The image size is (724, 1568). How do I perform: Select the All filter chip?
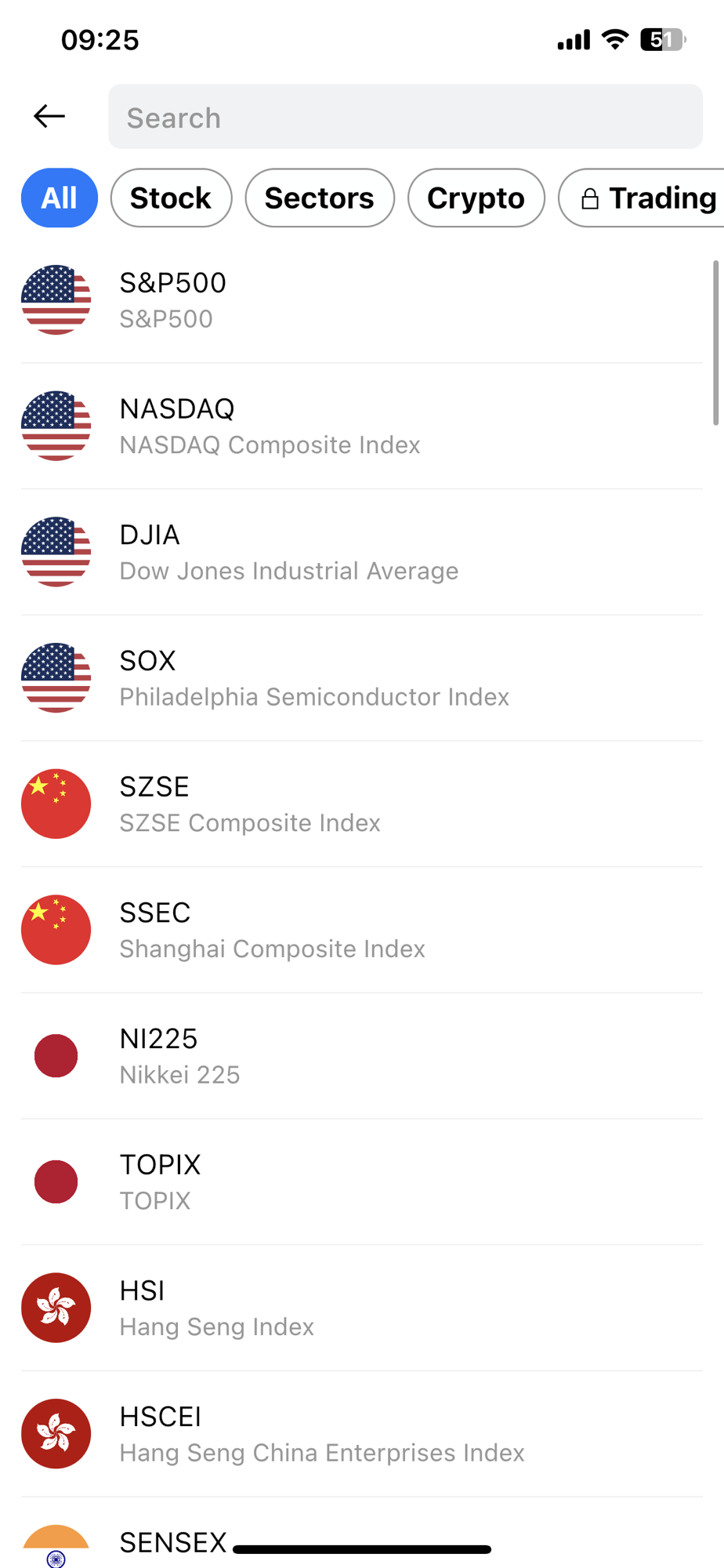(x=60, y=198)
